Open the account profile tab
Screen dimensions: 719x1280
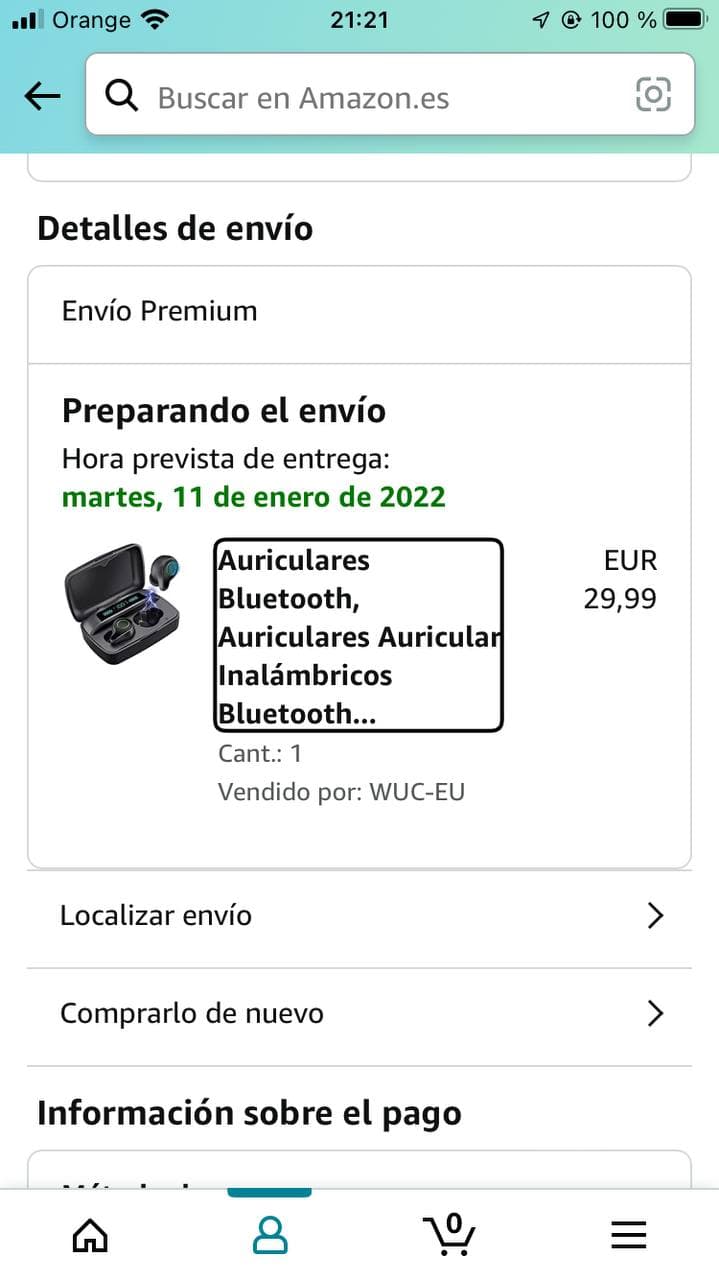pos(270,1236)
